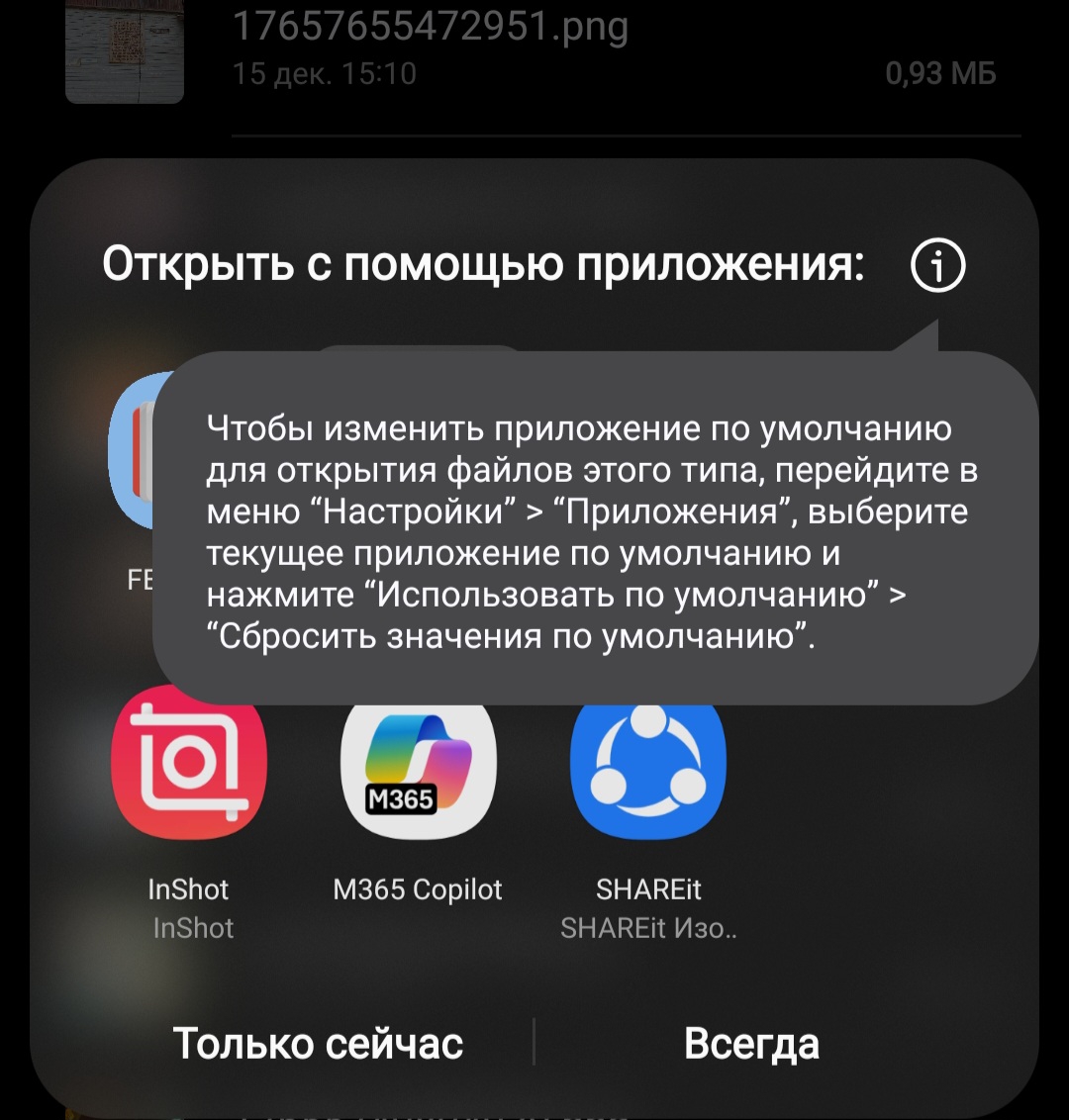Tap the info icon beside the dialog title
This screenshot has width=1069, height=1120.
click(x=936, y=266)
